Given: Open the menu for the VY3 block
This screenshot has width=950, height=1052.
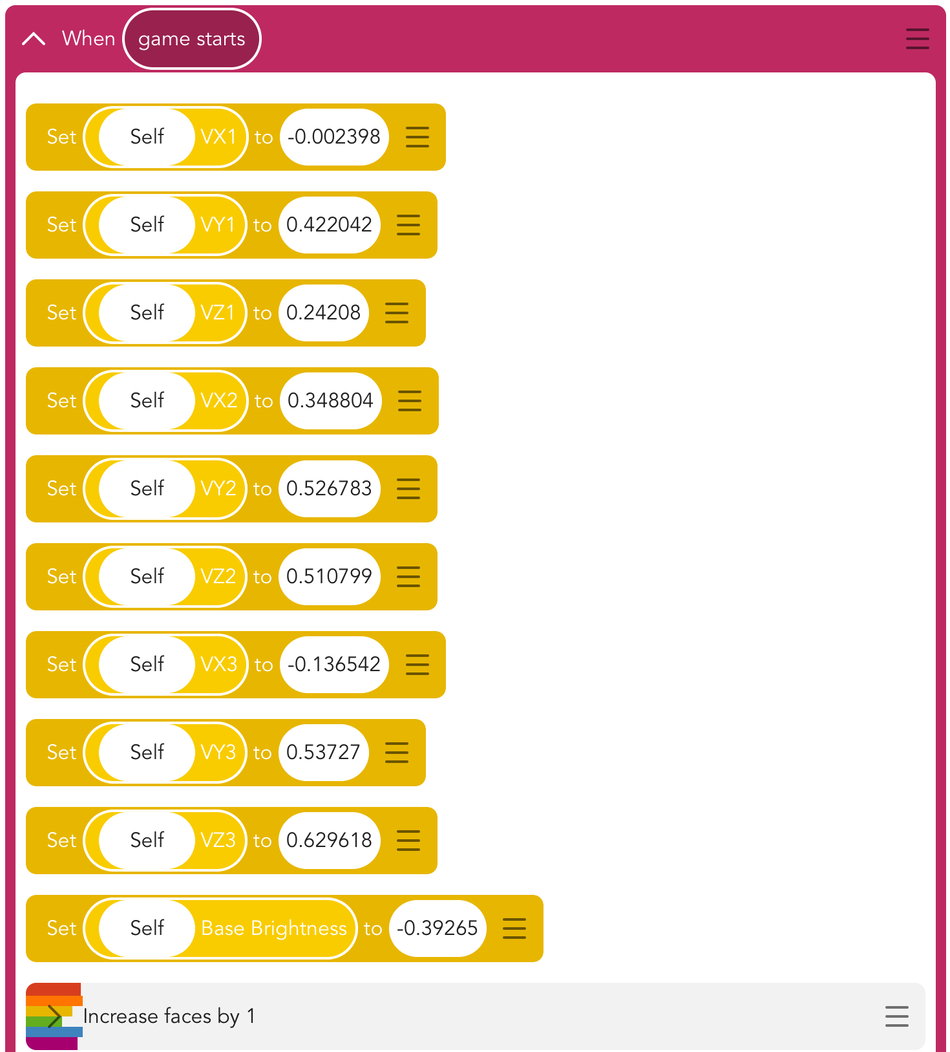Looking at the screenshot, I should tap(397, 752).
